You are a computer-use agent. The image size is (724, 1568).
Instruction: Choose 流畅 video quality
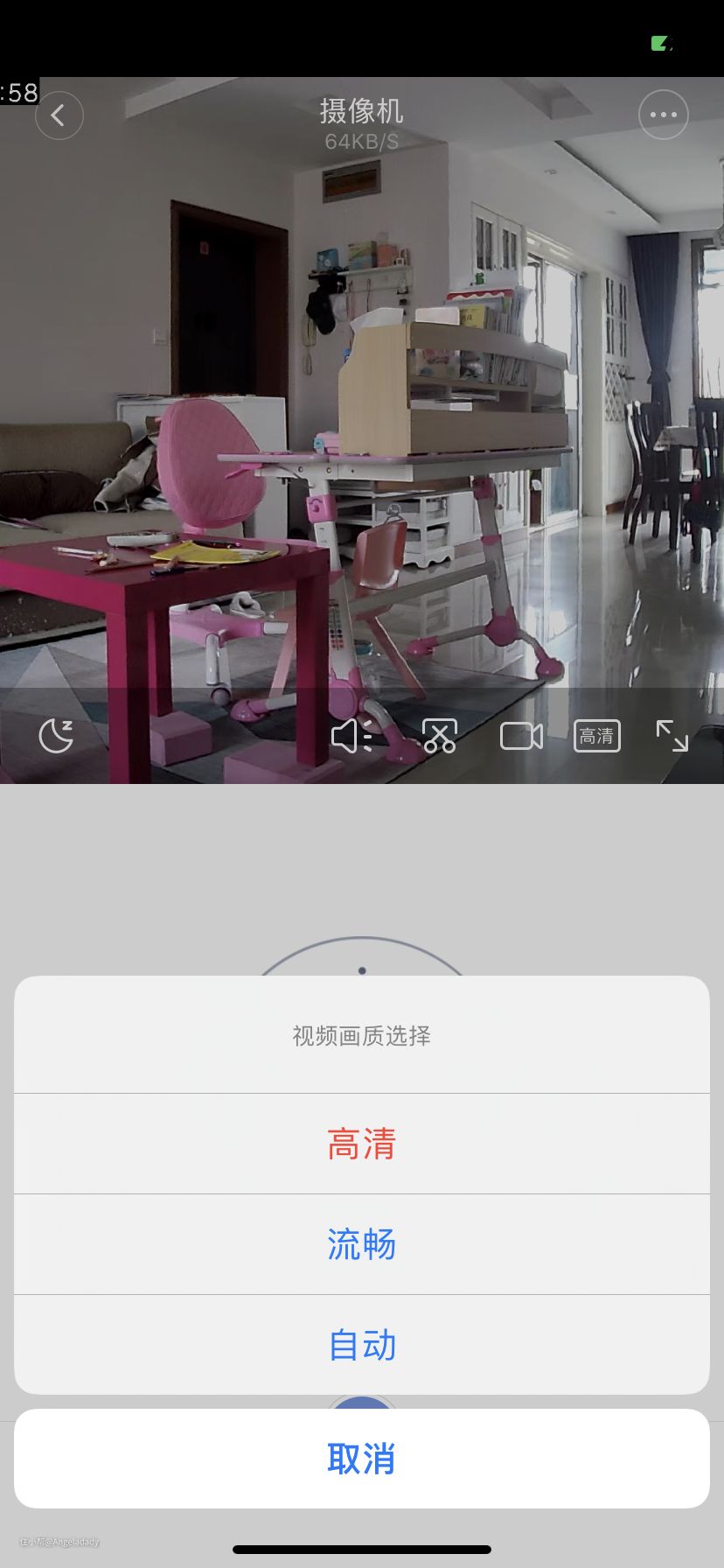tap(361, 1244)
